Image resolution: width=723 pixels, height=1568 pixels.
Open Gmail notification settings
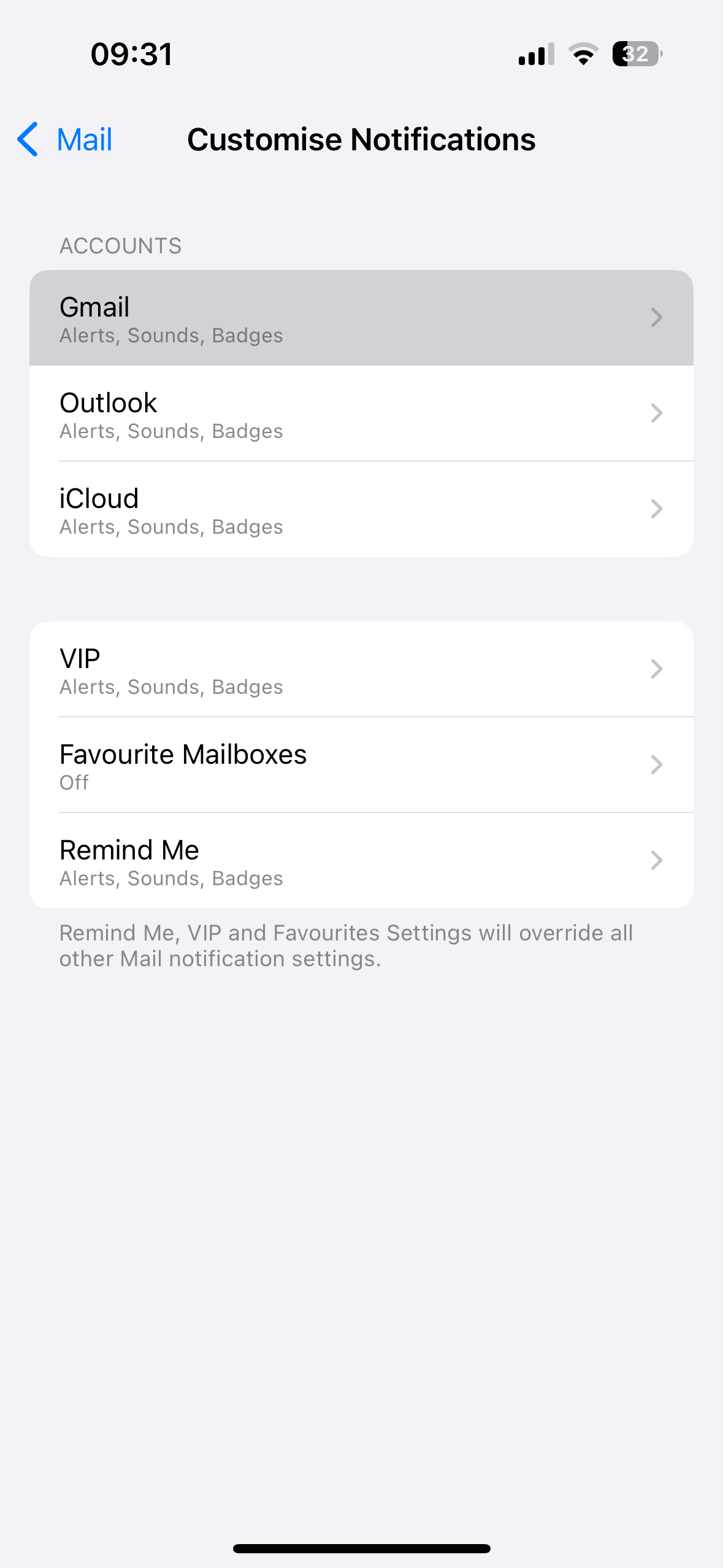point(361,318)
